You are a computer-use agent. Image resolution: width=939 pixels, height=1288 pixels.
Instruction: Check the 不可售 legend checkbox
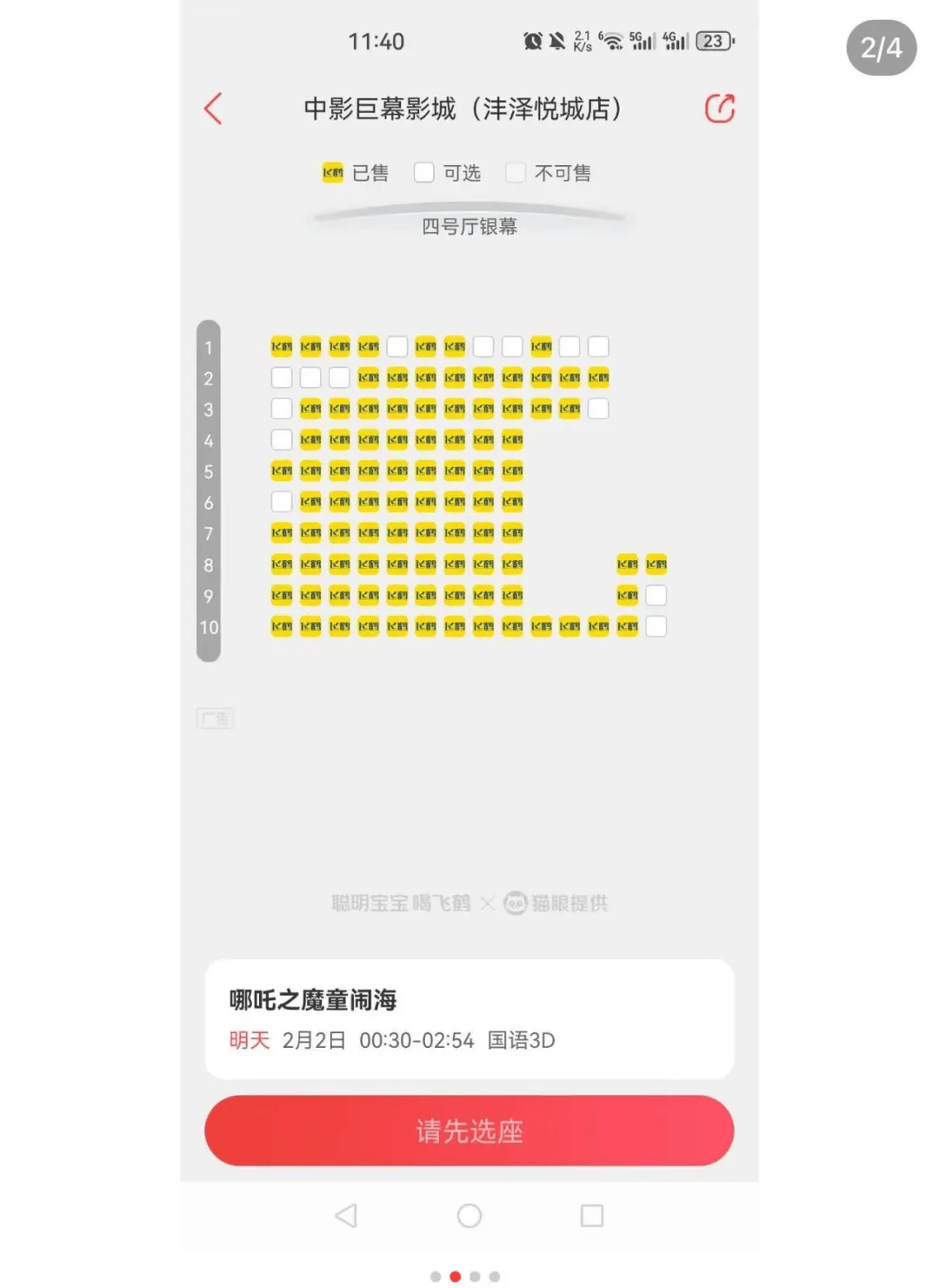tap(516, 172)
